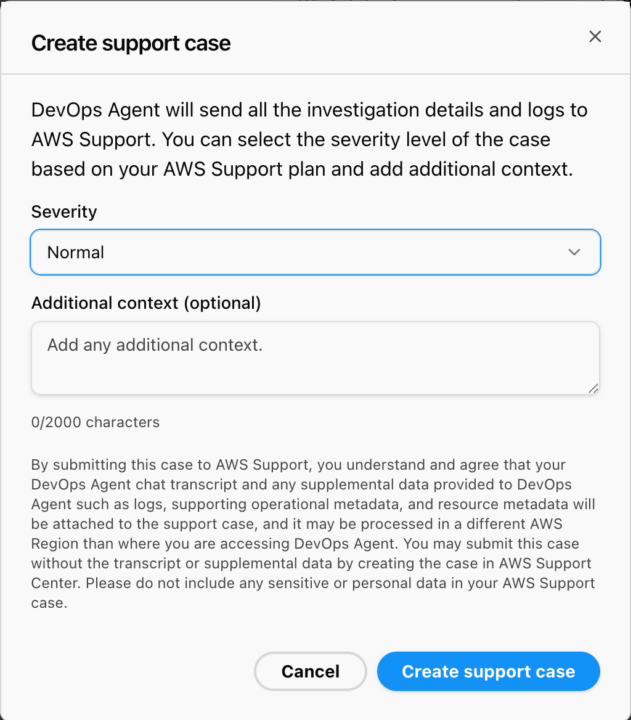Focus the Additional context text field

click(x=315, y=357)
